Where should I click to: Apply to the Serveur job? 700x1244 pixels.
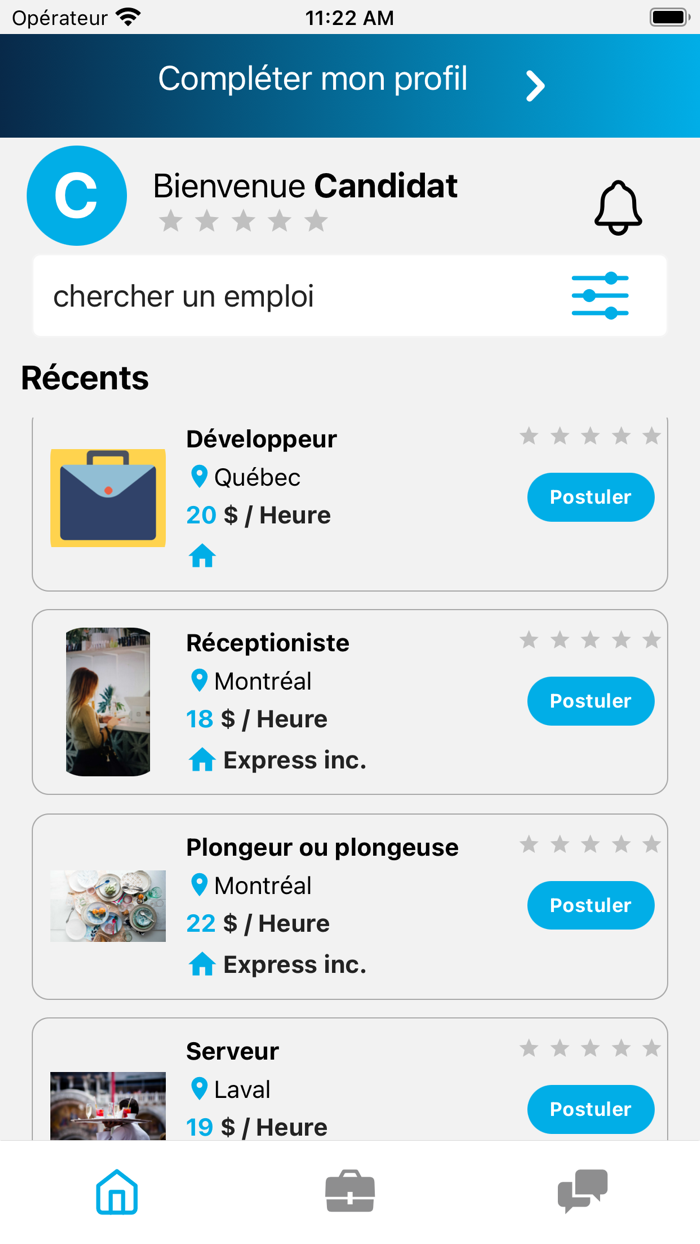[590, 1109]
